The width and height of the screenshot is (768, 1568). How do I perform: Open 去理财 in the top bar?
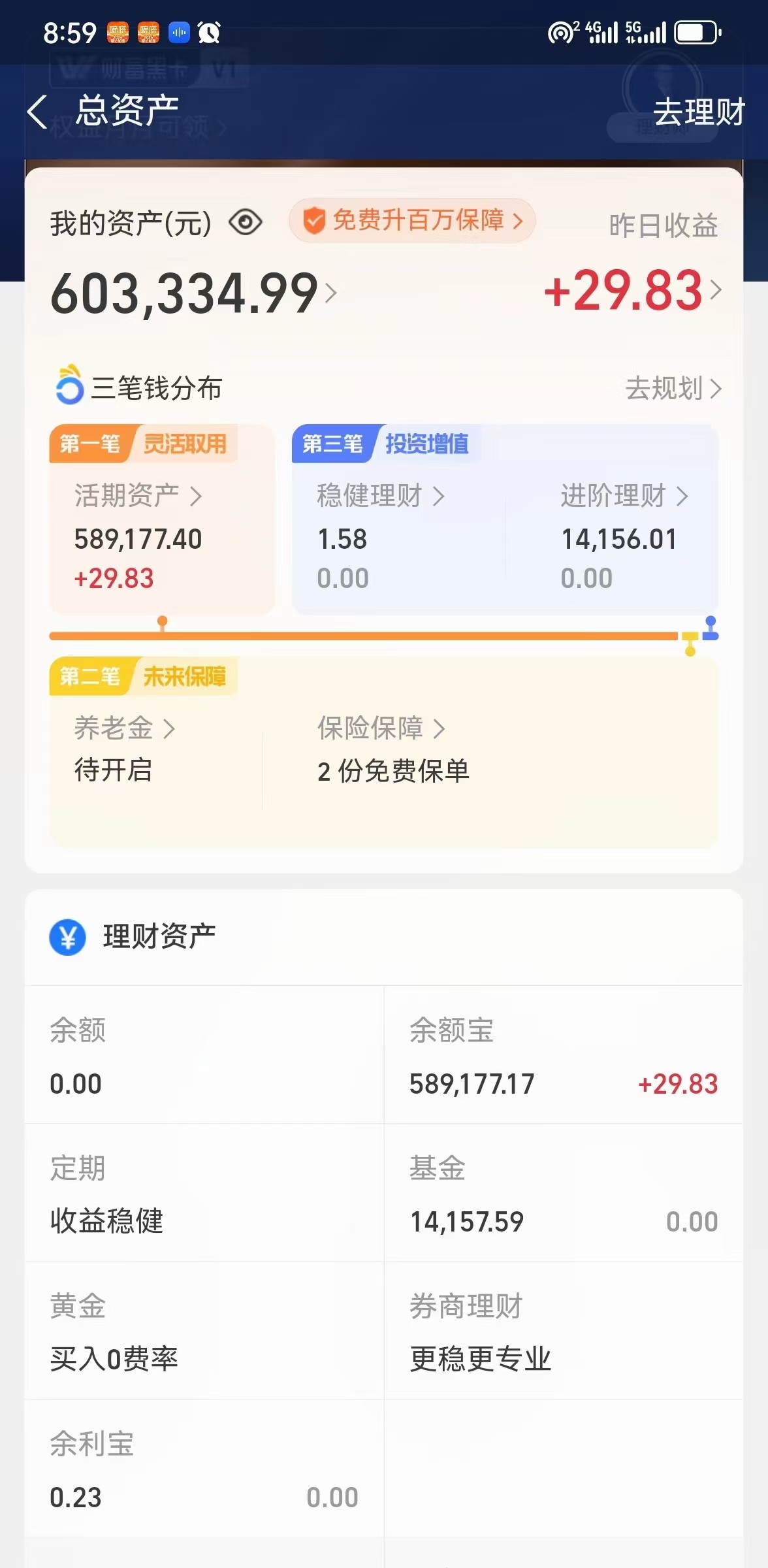click(699, 112)
